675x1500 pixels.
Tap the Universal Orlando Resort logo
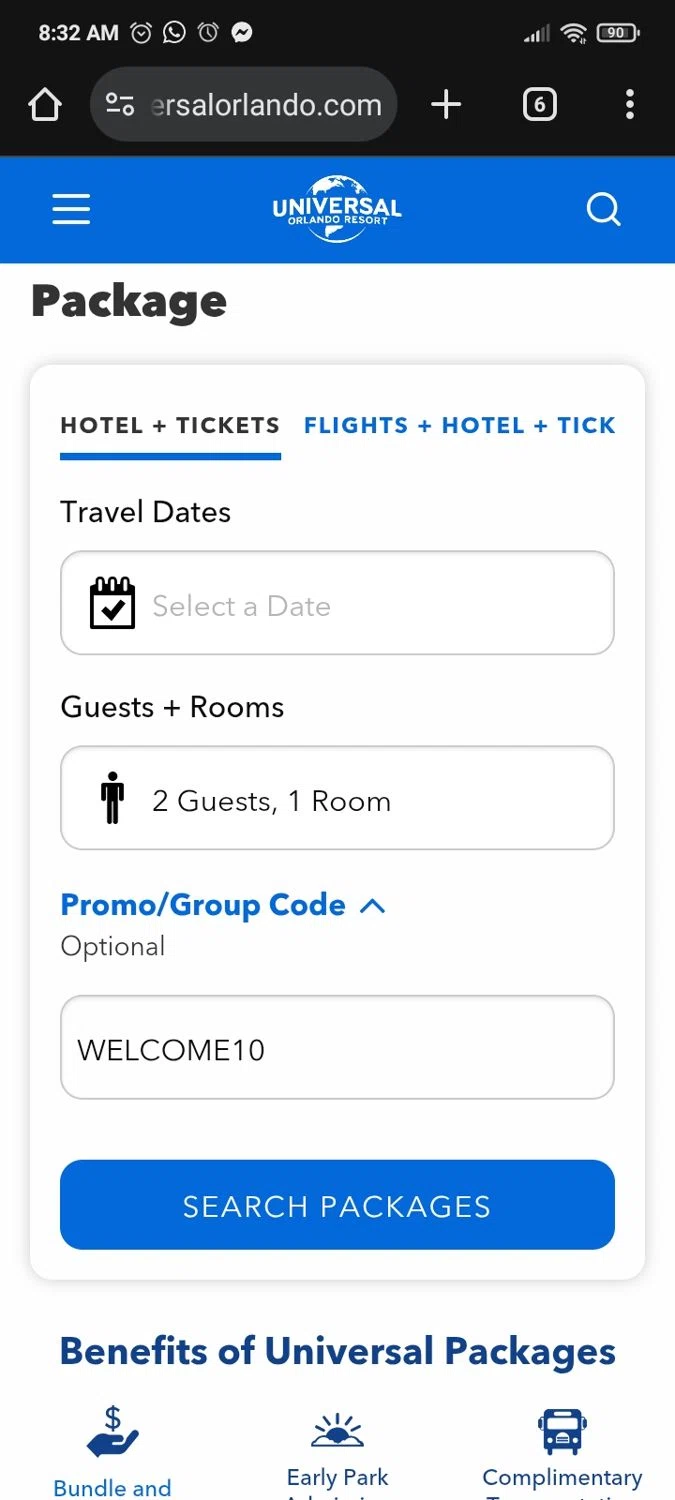(337, 210)
